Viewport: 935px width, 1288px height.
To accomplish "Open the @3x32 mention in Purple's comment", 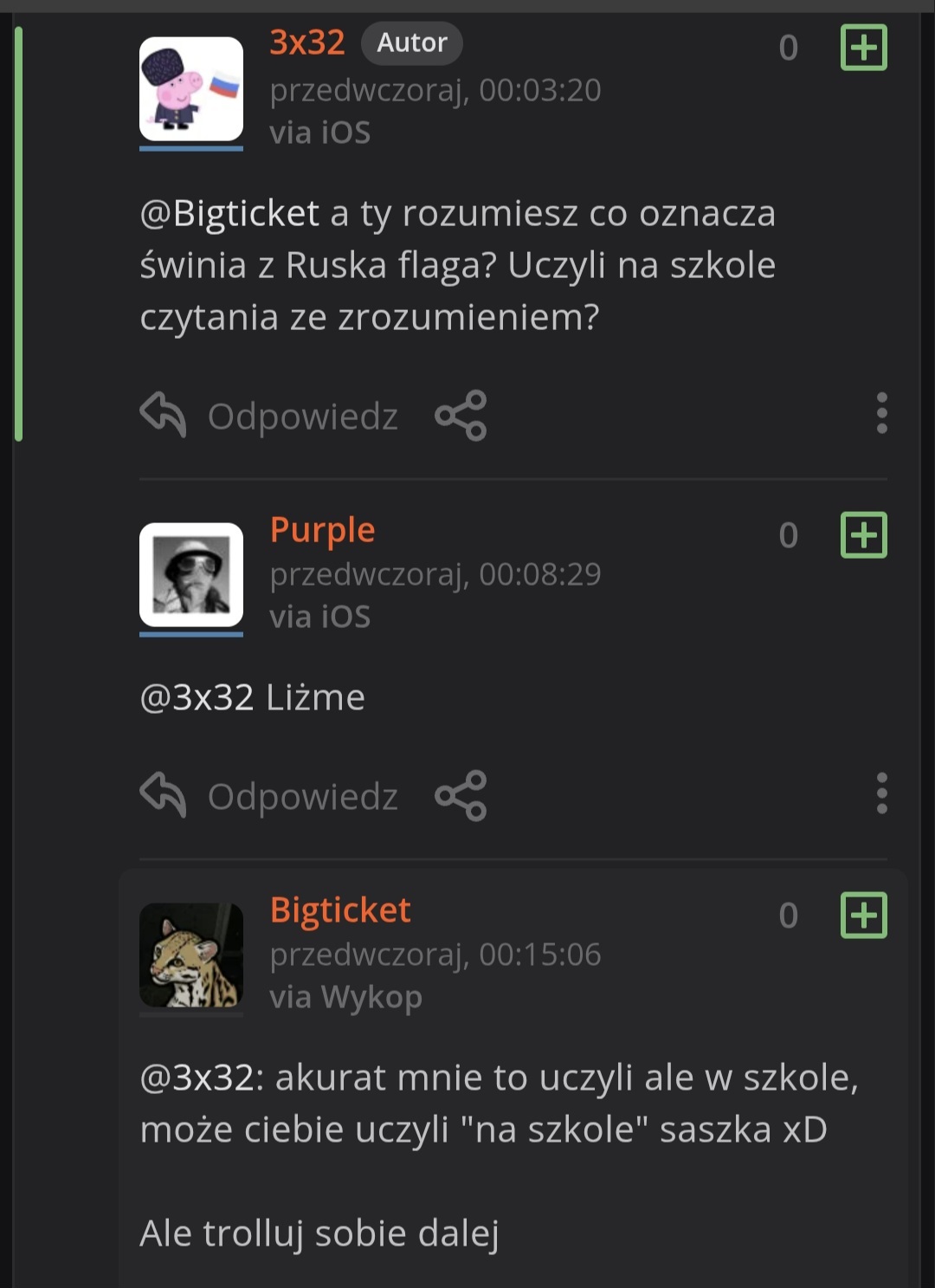I will click(197, 697).
